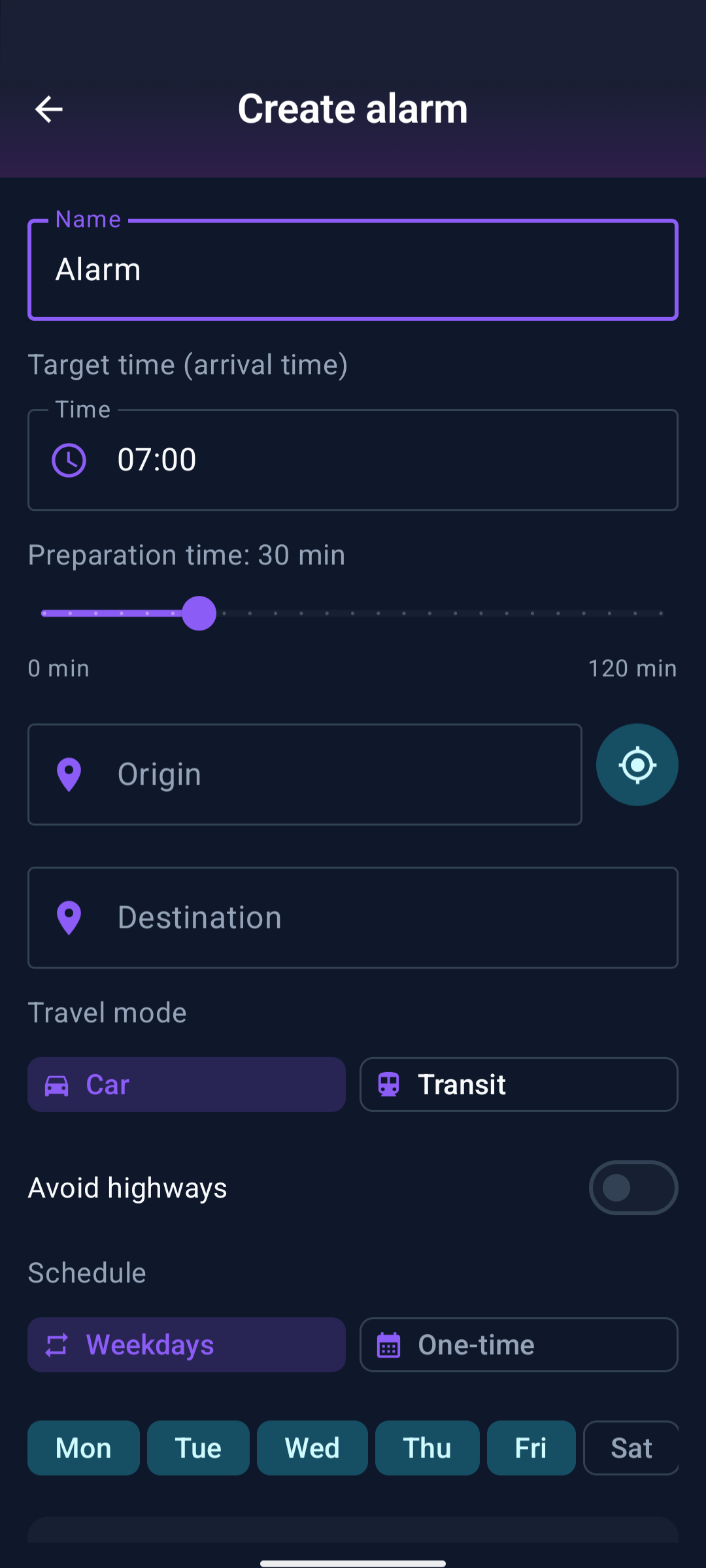Switch travel mode to Transit
706x1568 pixels.
(x=518, y=1084)
